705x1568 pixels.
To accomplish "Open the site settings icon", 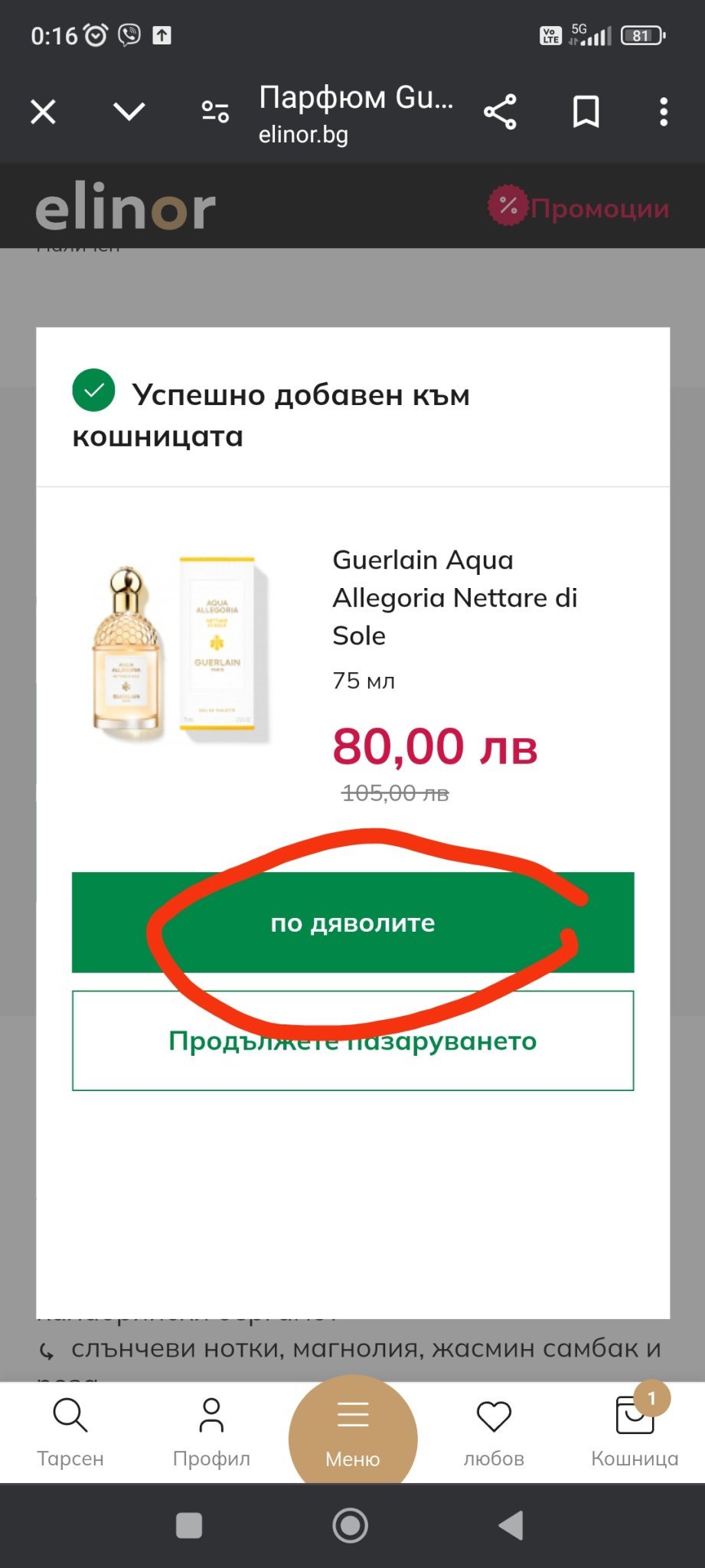I will click(x=215, y=113).
